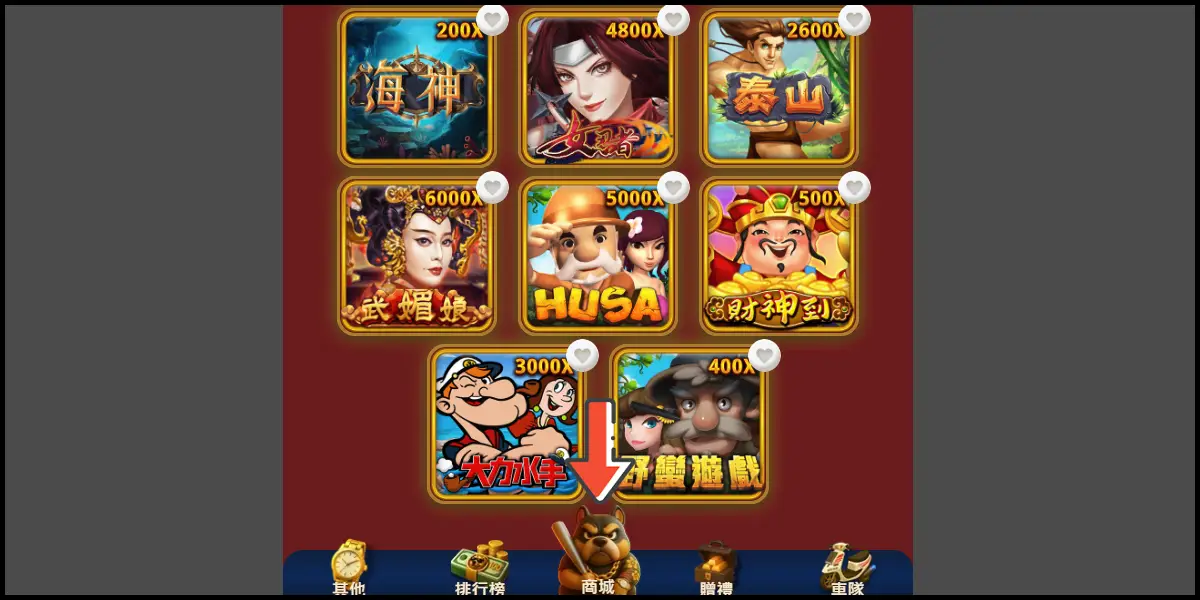
Task: Open the 大力水手 game tile
Action: (506, 425)
